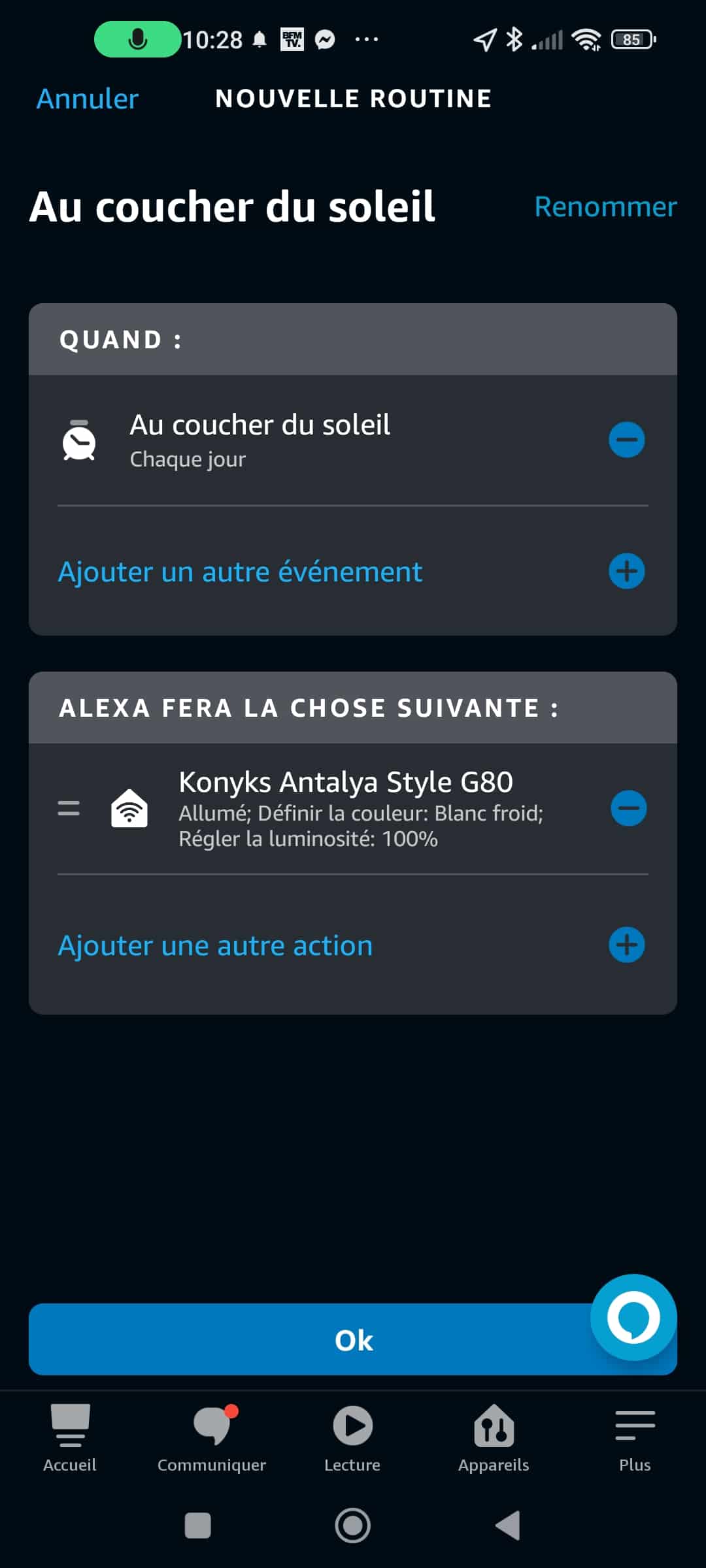706x1568 pixels.
Task: Go to the Accueil tab
Action: (x=70, y=1438)
